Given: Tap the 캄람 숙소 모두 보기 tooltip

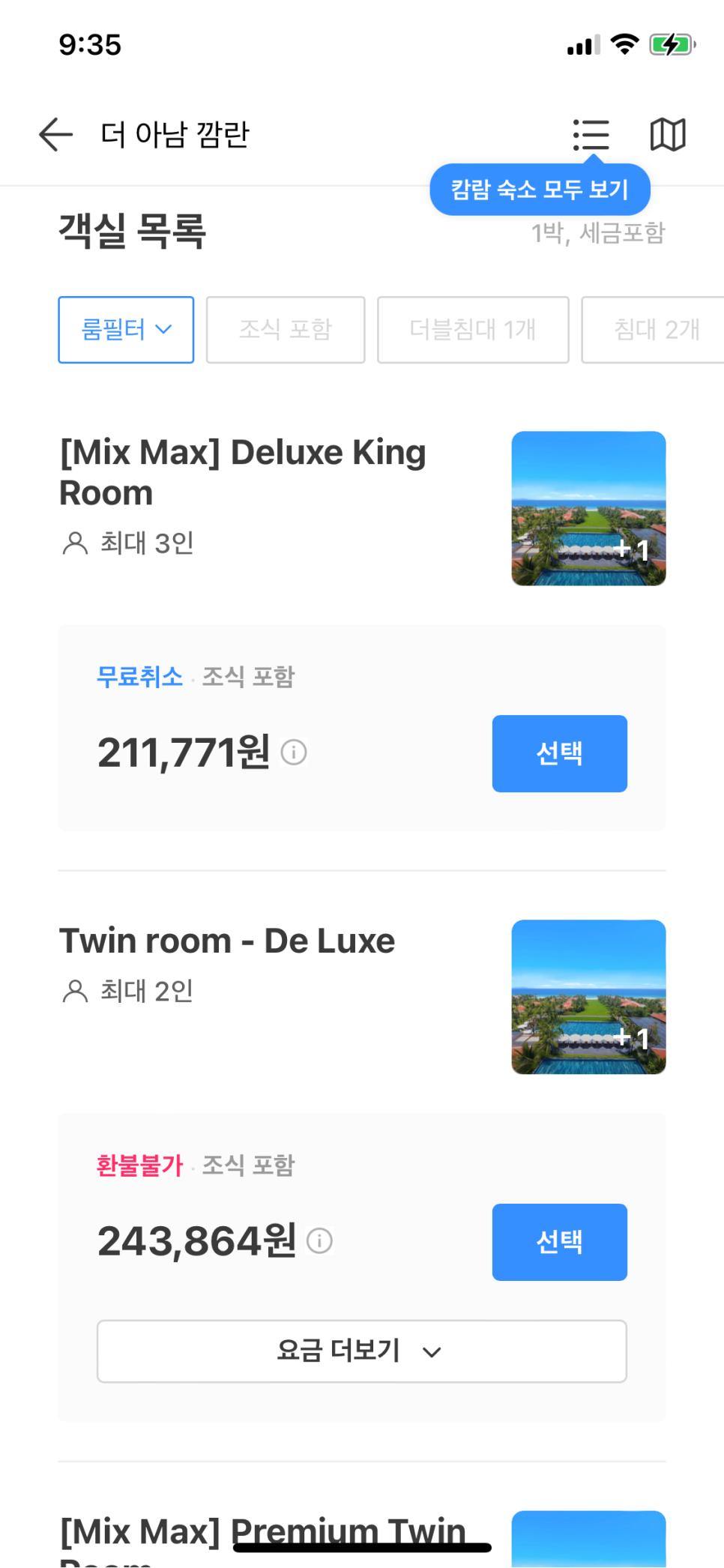Looking at the screenshot, I should [x=540, y=190].
